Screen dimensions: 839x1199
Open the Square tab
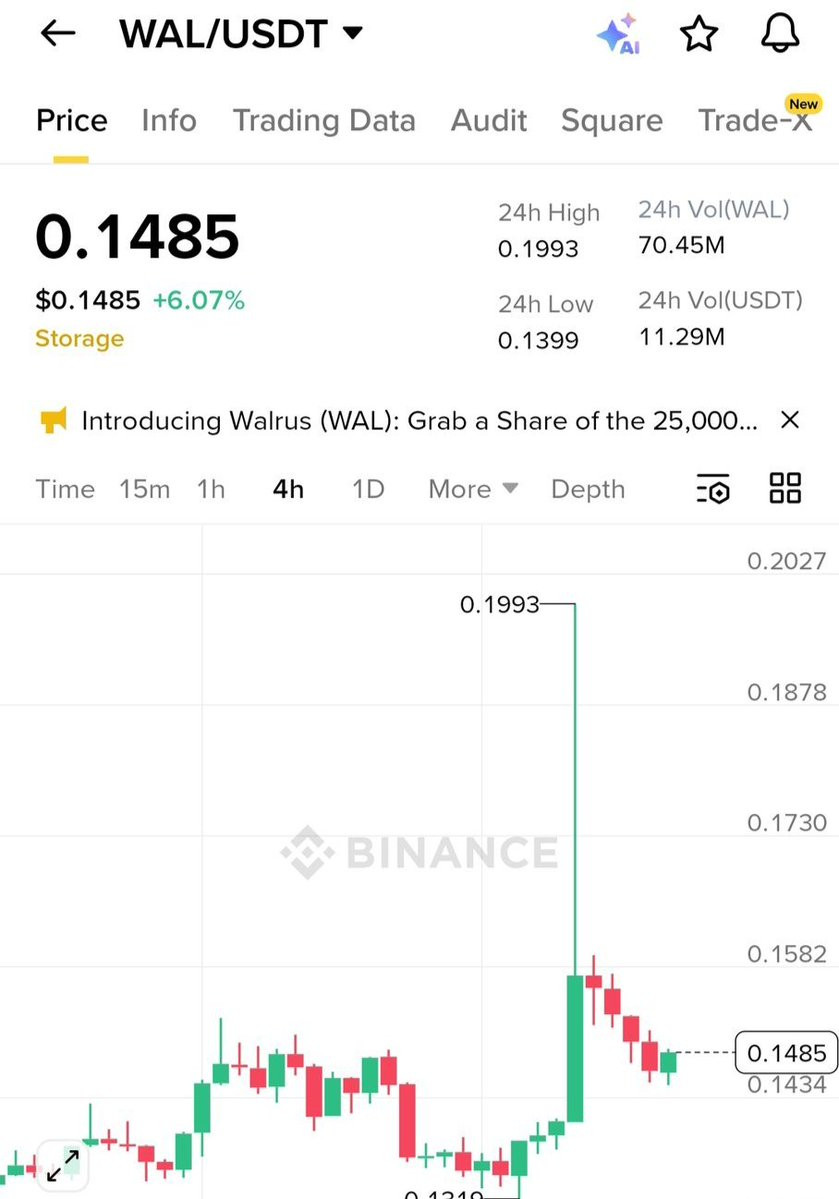coord(611,121)
